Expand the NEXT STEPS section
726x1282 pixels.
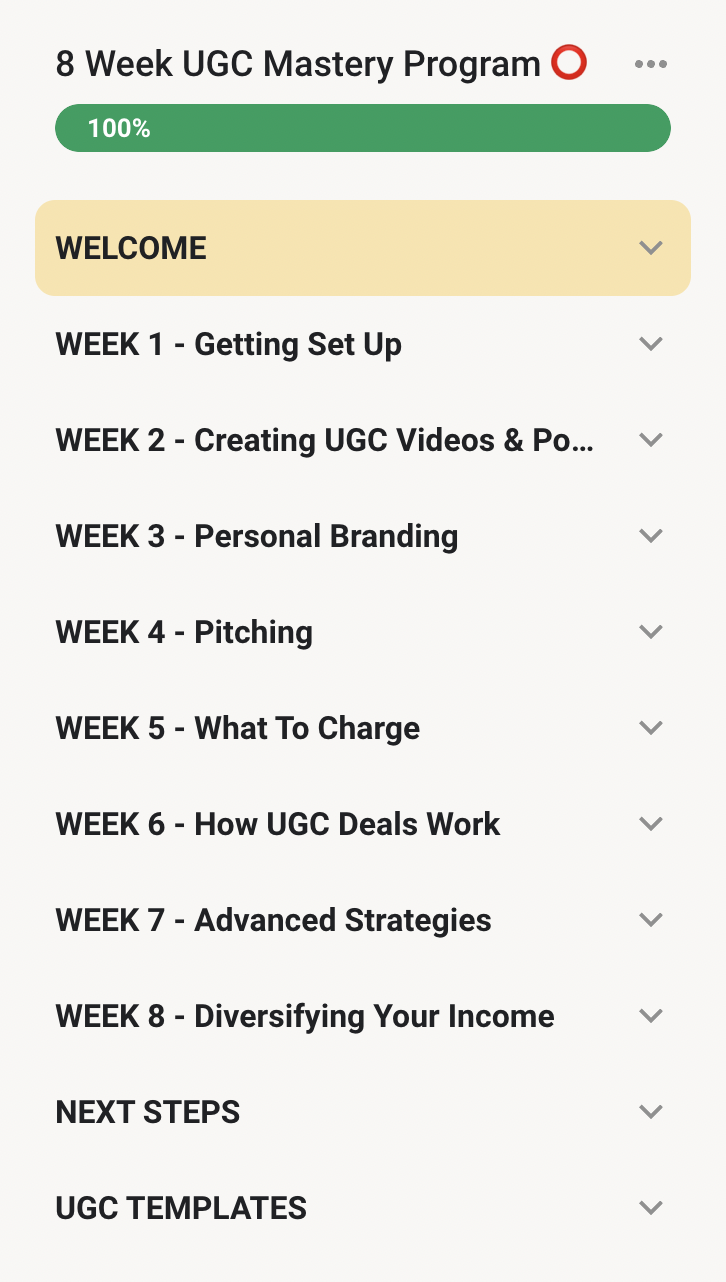coord(363,1112)
